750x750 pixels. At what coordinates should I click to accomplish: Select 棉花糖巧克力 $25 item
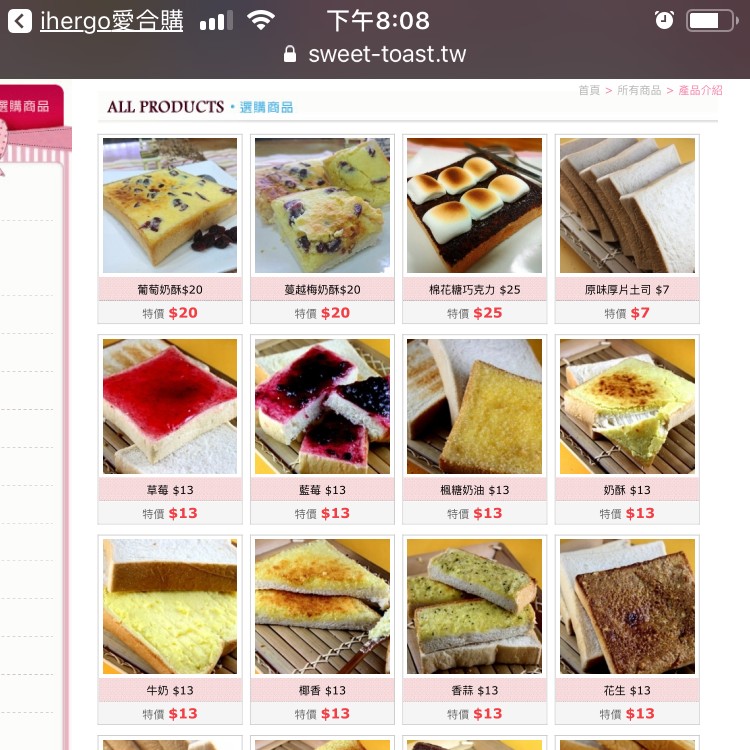[475, 206]
